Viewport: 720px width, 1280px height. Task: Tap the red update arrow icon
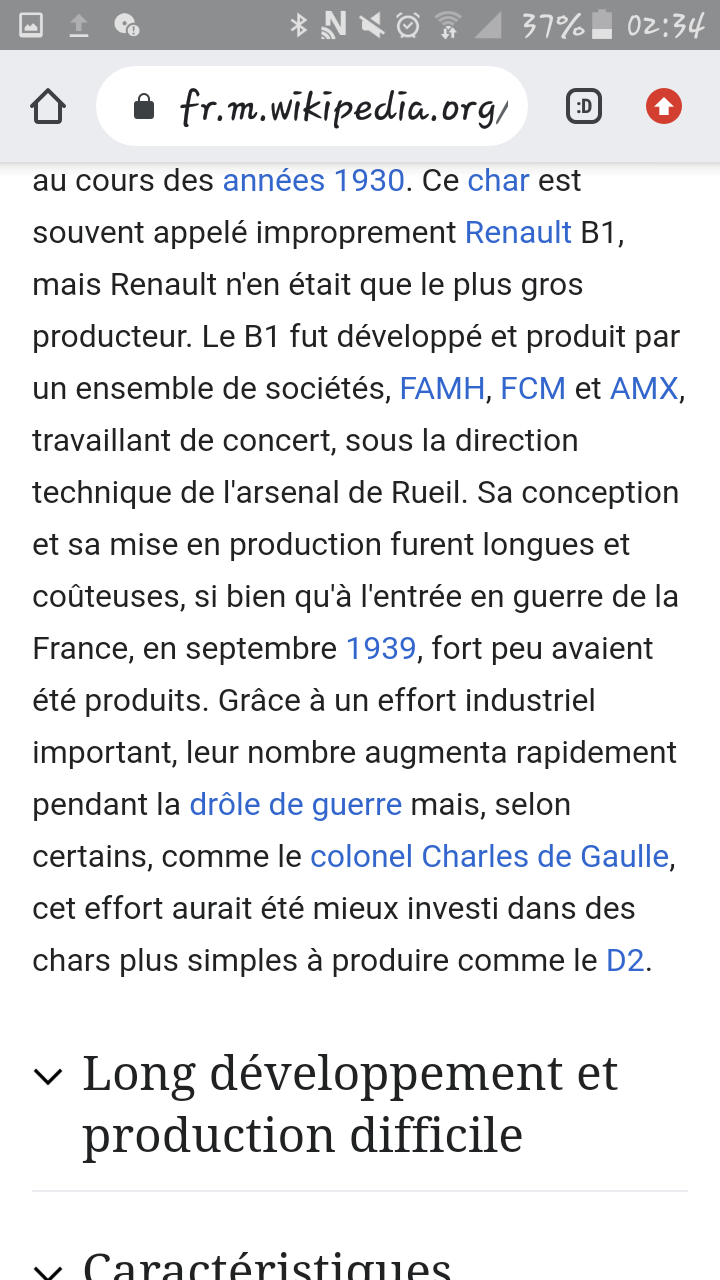pos(663,106)
